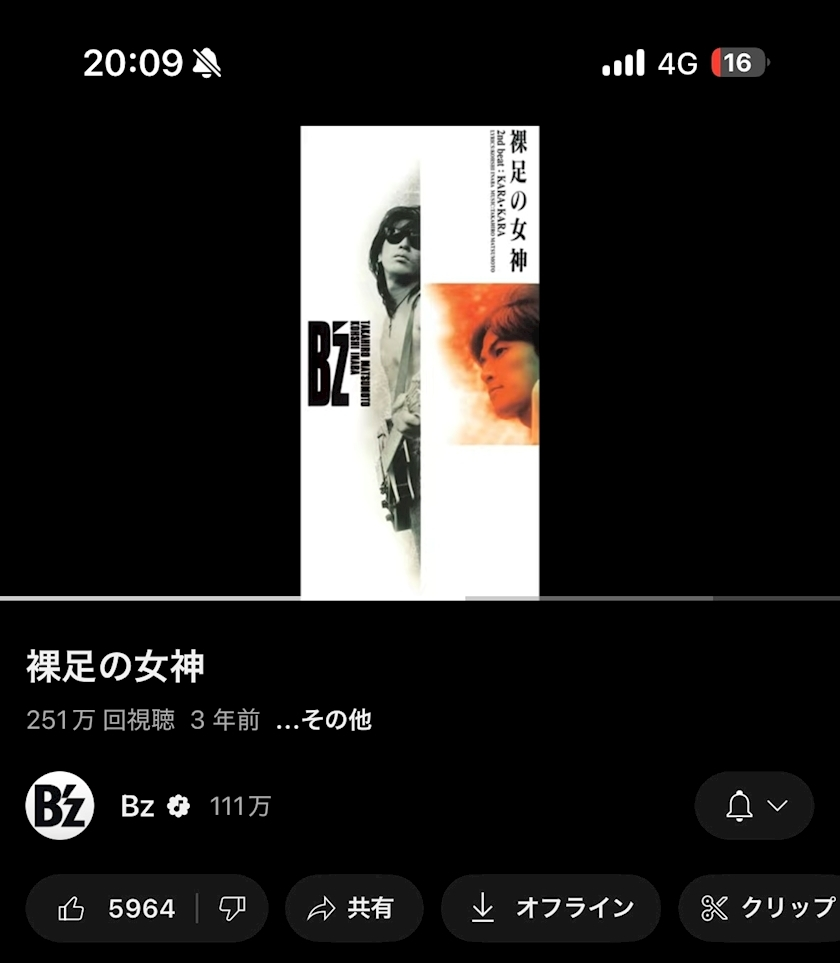Dislike this video

(232, 908)
